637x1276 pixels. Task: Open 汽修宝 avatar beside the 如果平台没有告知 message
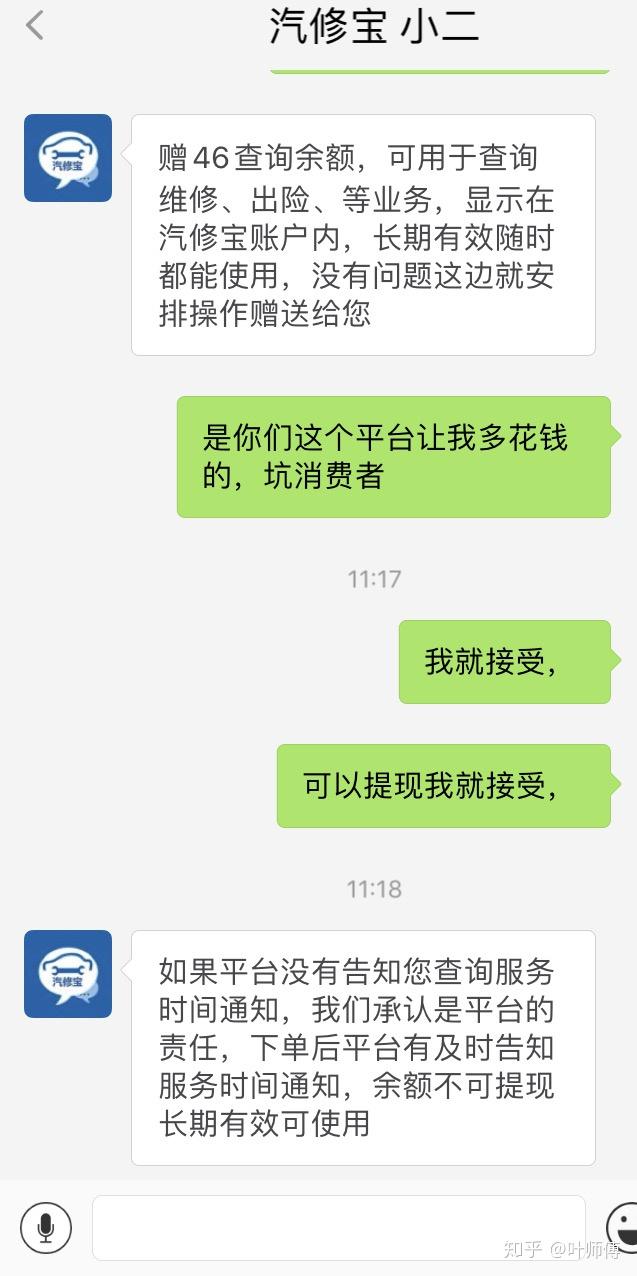[68, 974]
